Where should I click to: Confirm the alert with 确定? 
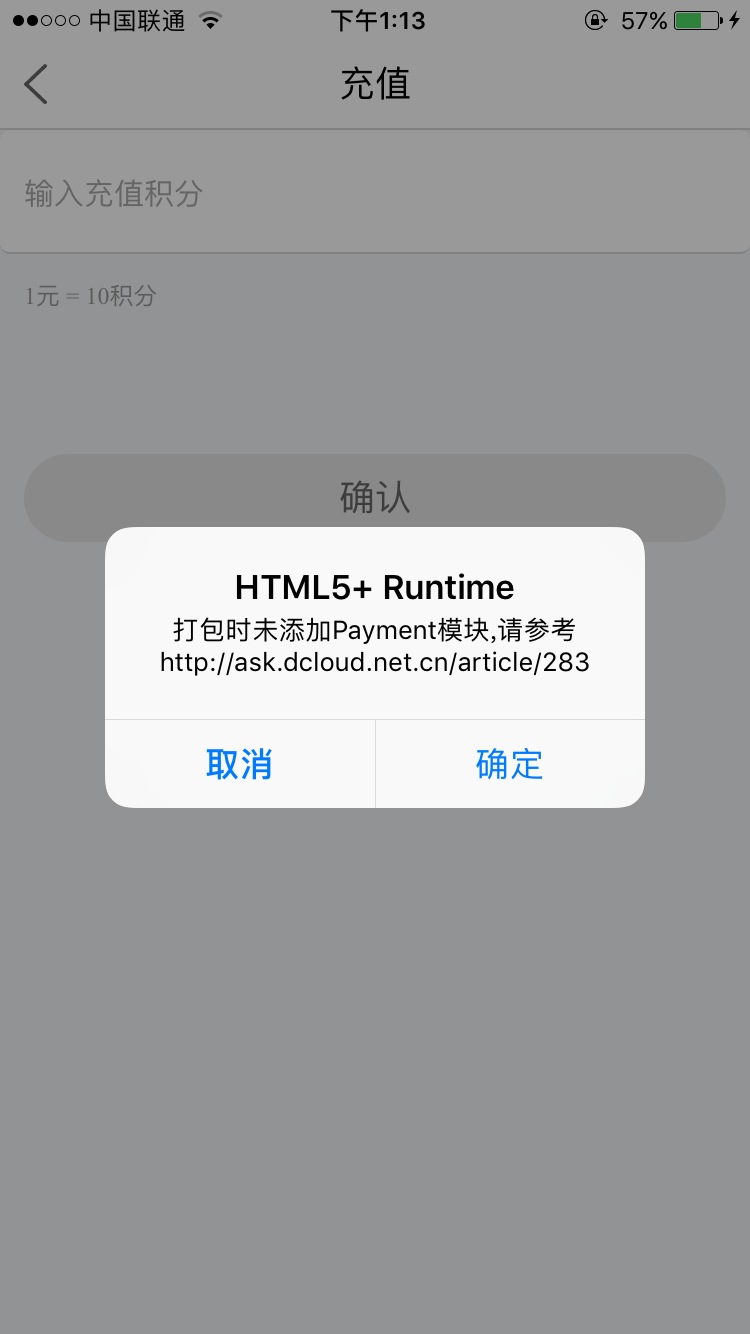(510, 764)
